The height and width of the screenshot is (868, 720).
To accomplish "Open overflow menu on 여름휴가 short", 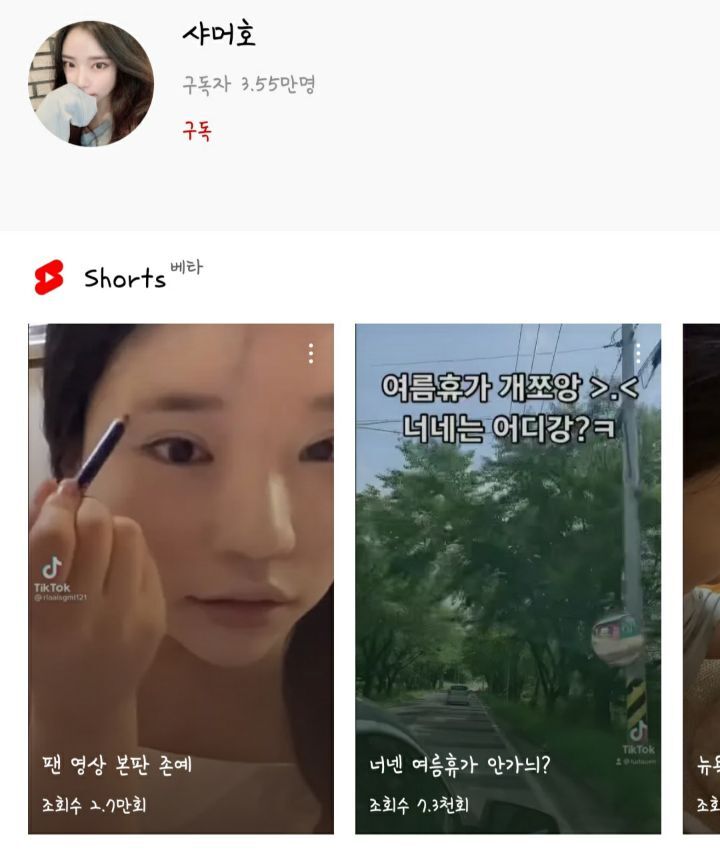I will [x=638, y=353].
